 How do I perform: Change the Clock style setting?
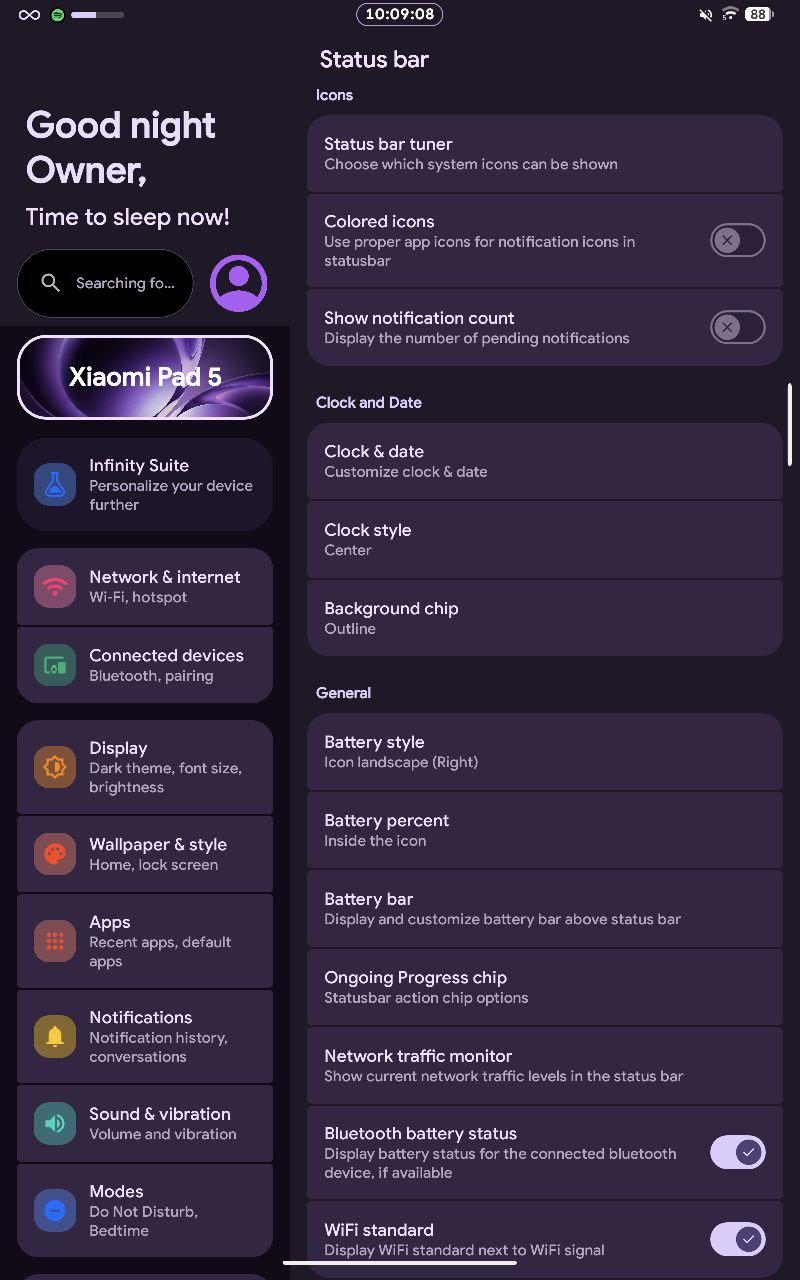point(544,539)
